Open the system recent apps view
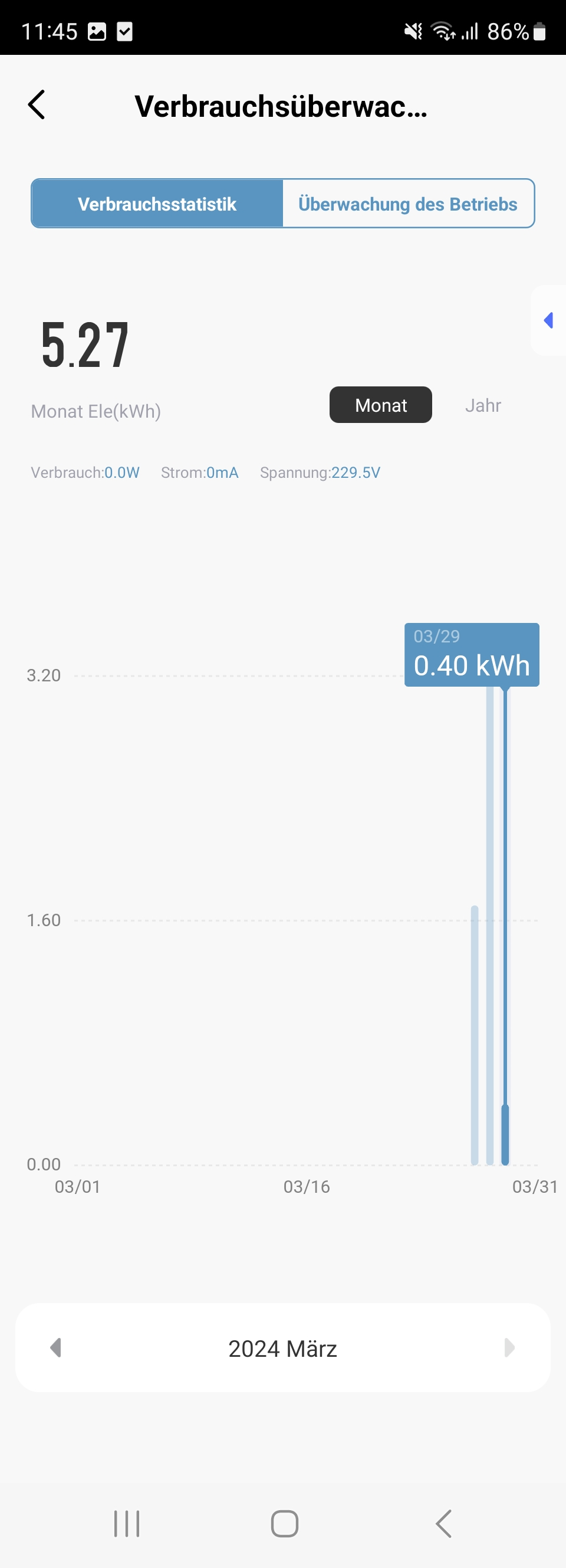 [127, 1524]
